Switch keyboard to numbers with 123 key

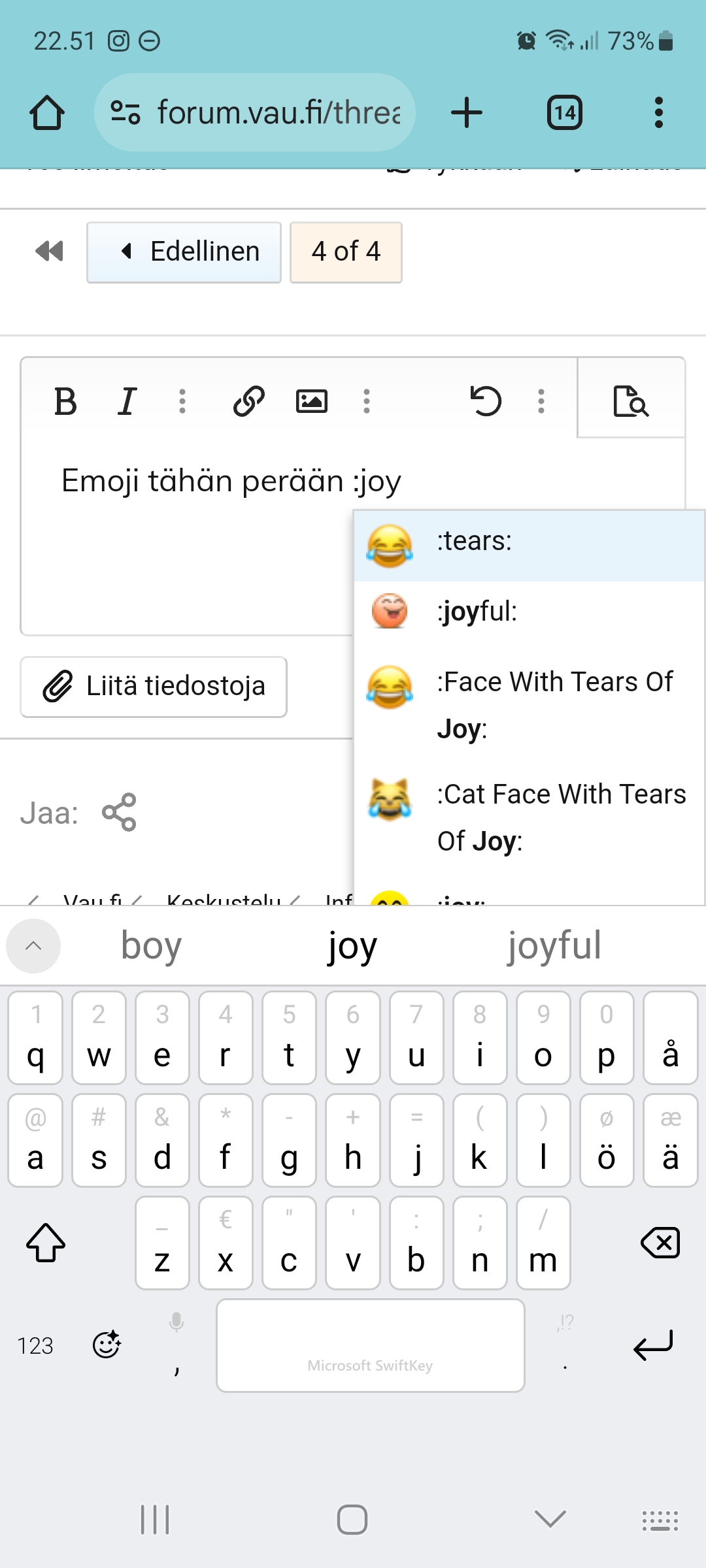point(35,1346)
